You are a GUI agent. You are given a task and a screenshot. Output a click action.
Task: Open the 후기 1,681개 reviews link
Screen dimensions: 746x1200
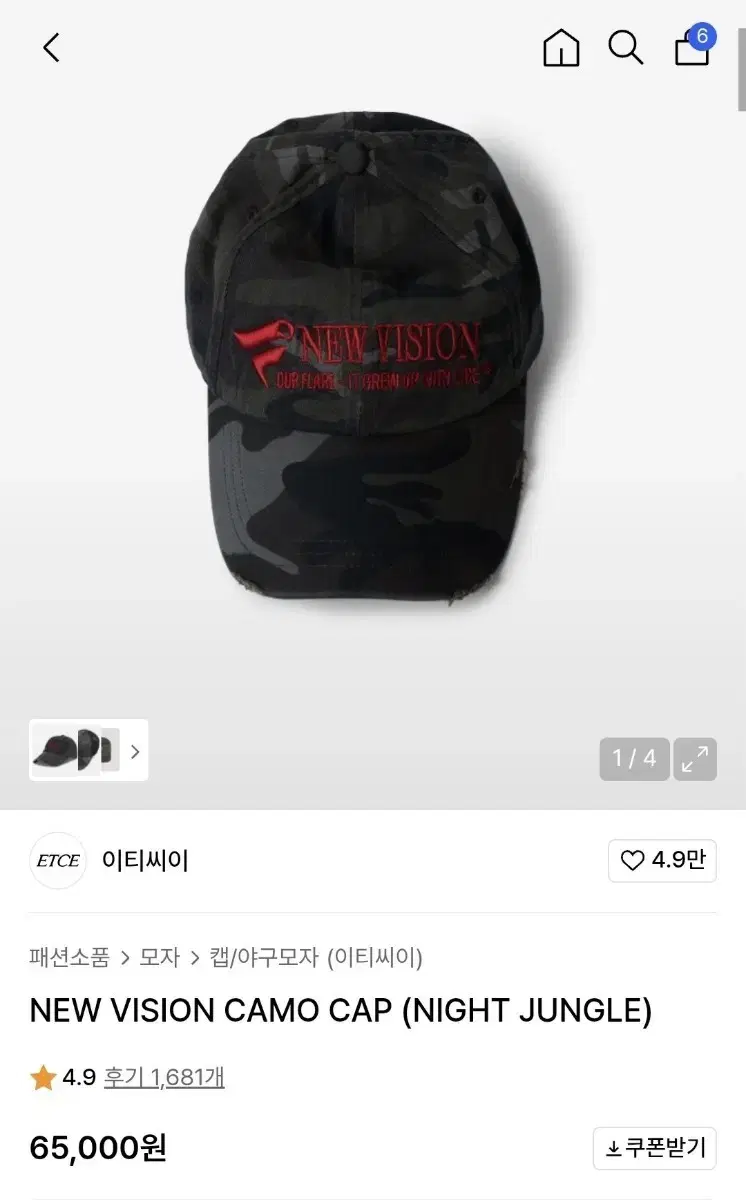coord(165,1078)
